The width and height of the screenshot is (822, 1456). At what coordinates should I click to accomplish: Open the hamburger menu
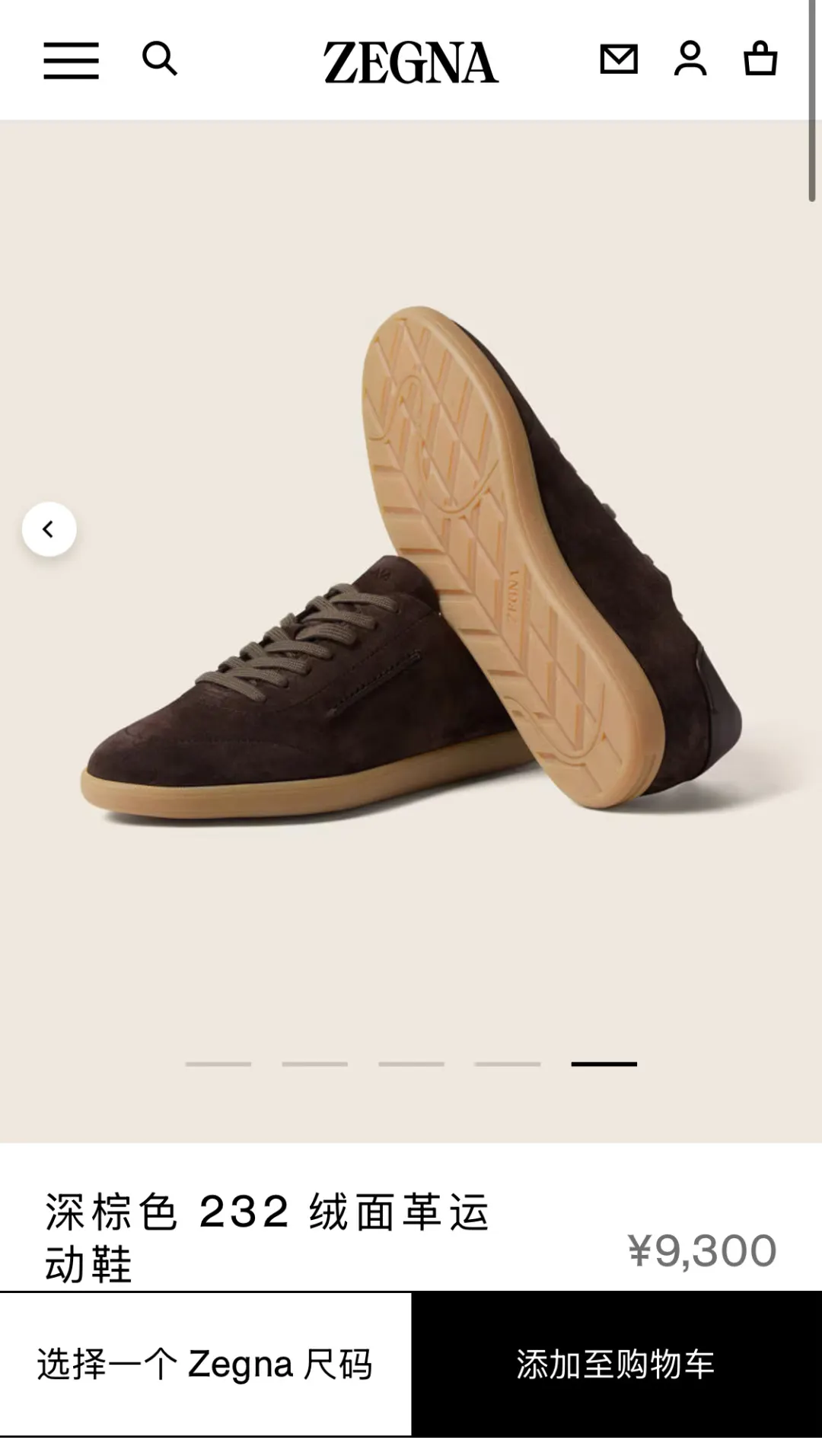71,61
